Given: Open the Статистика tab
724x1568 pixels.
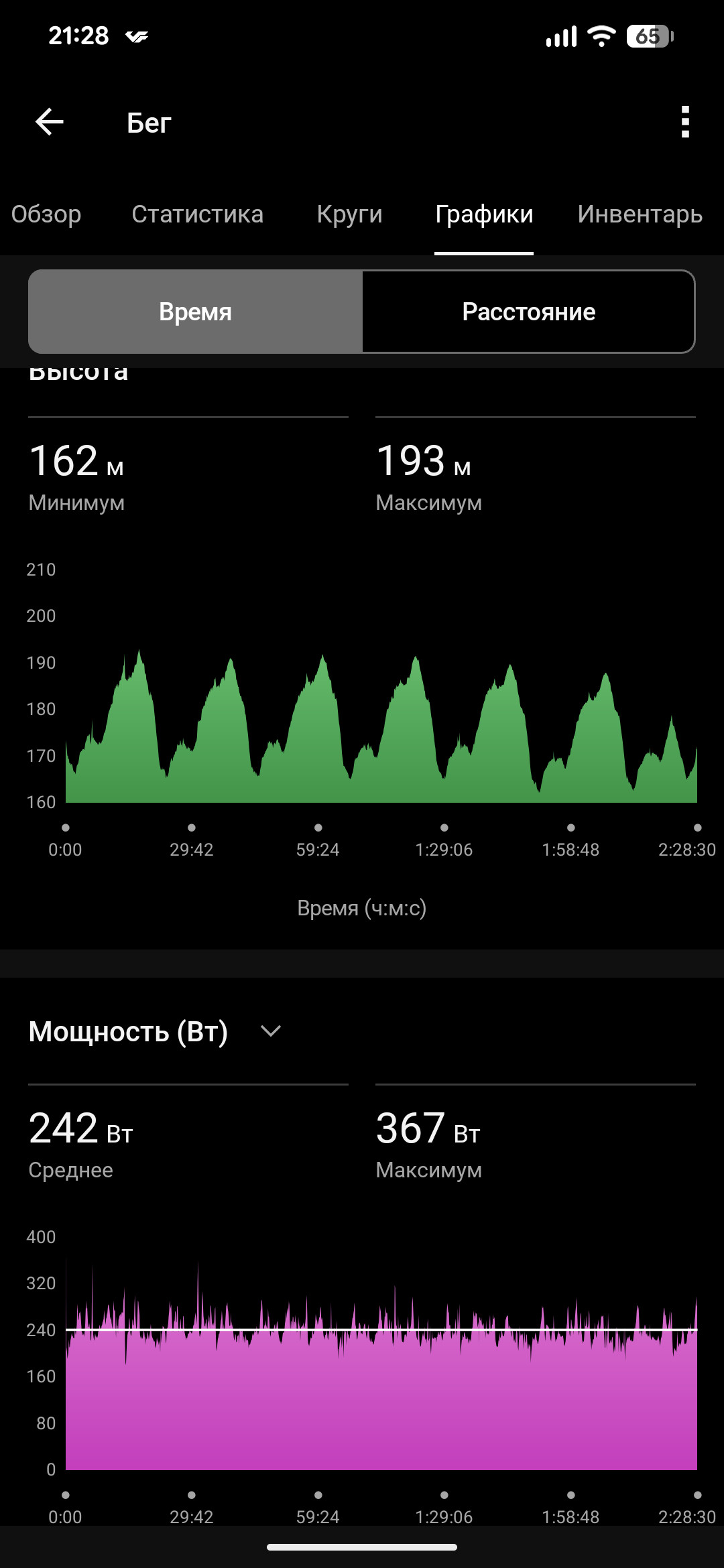Looking at the screenshot, I should 197,214.
